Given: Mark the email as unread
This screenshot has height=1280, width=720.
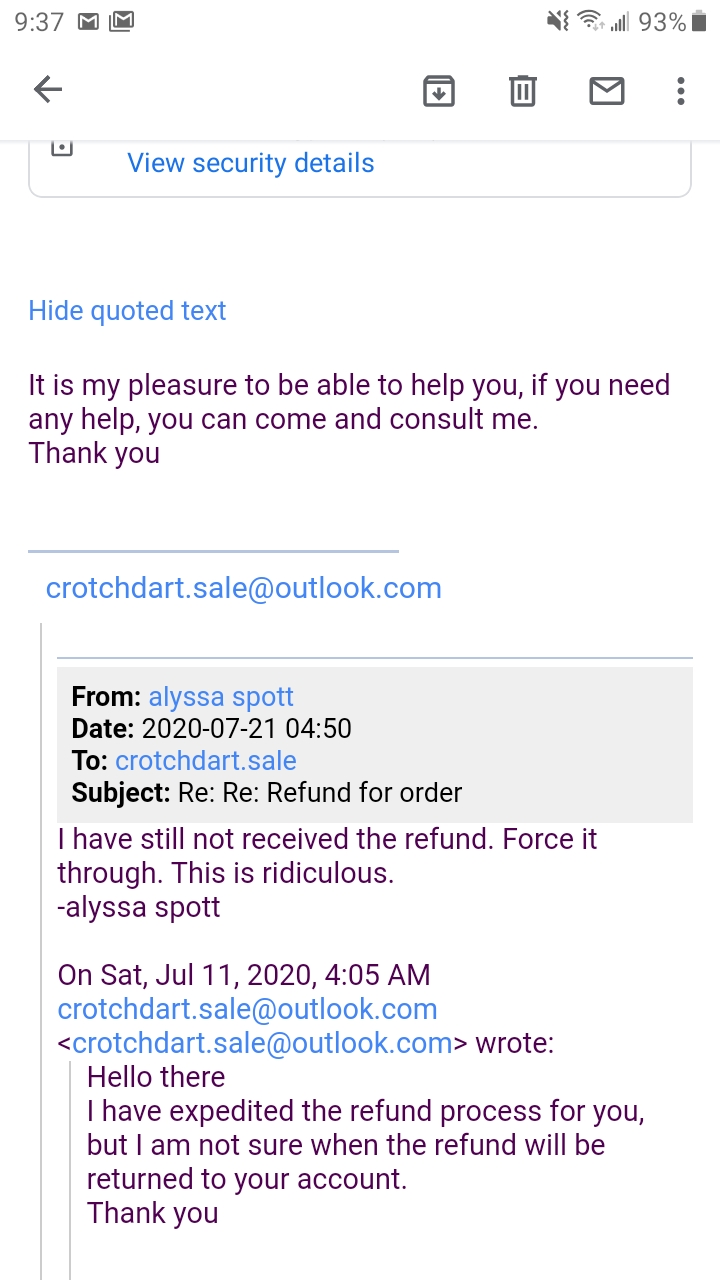Looking at the screenshot, I should (606, 91).
